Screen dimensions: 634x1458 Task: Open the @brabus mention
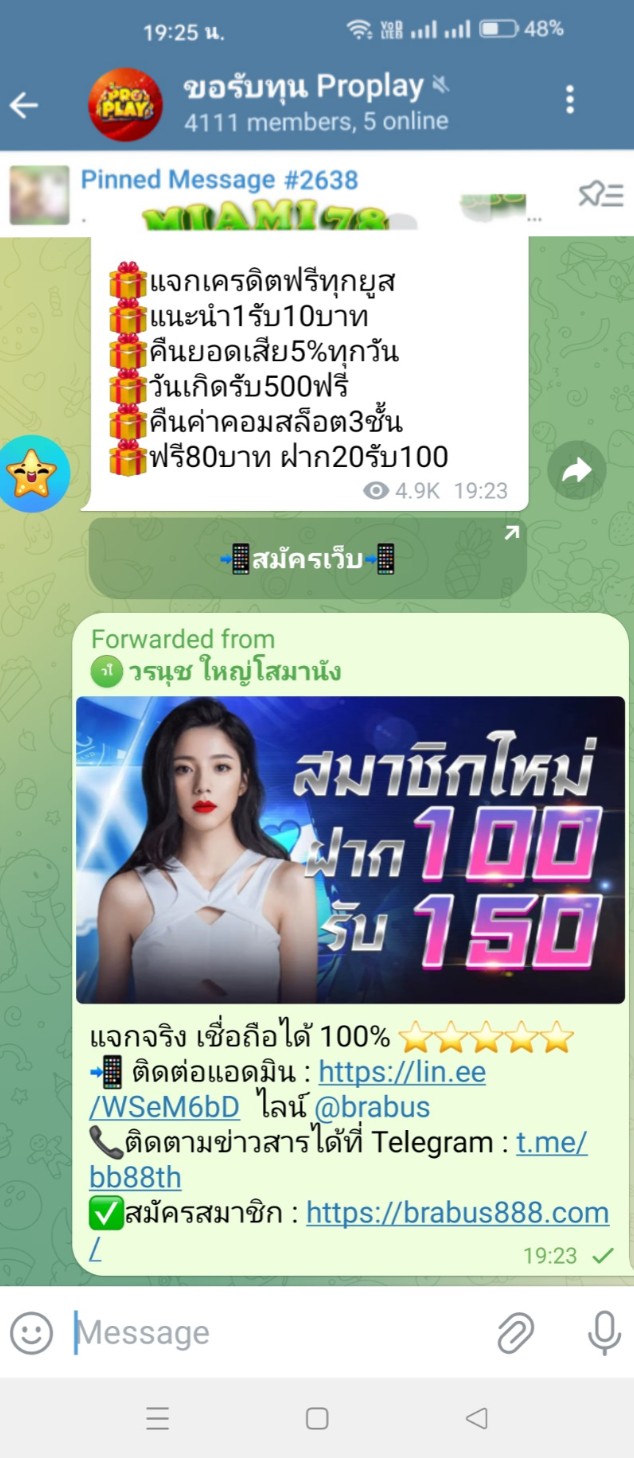(x=371, y=1108)
